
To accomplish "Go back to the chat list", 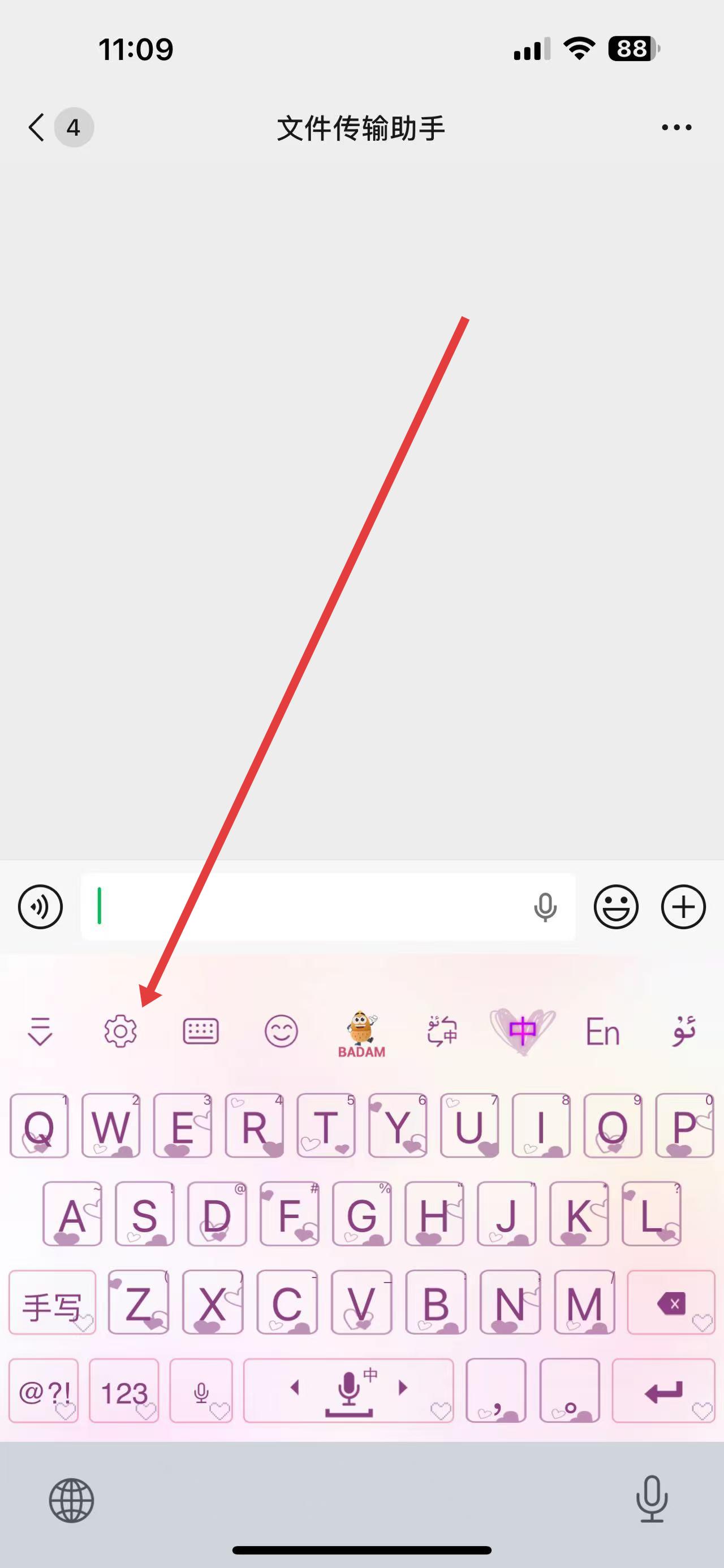I will (38, 127).
